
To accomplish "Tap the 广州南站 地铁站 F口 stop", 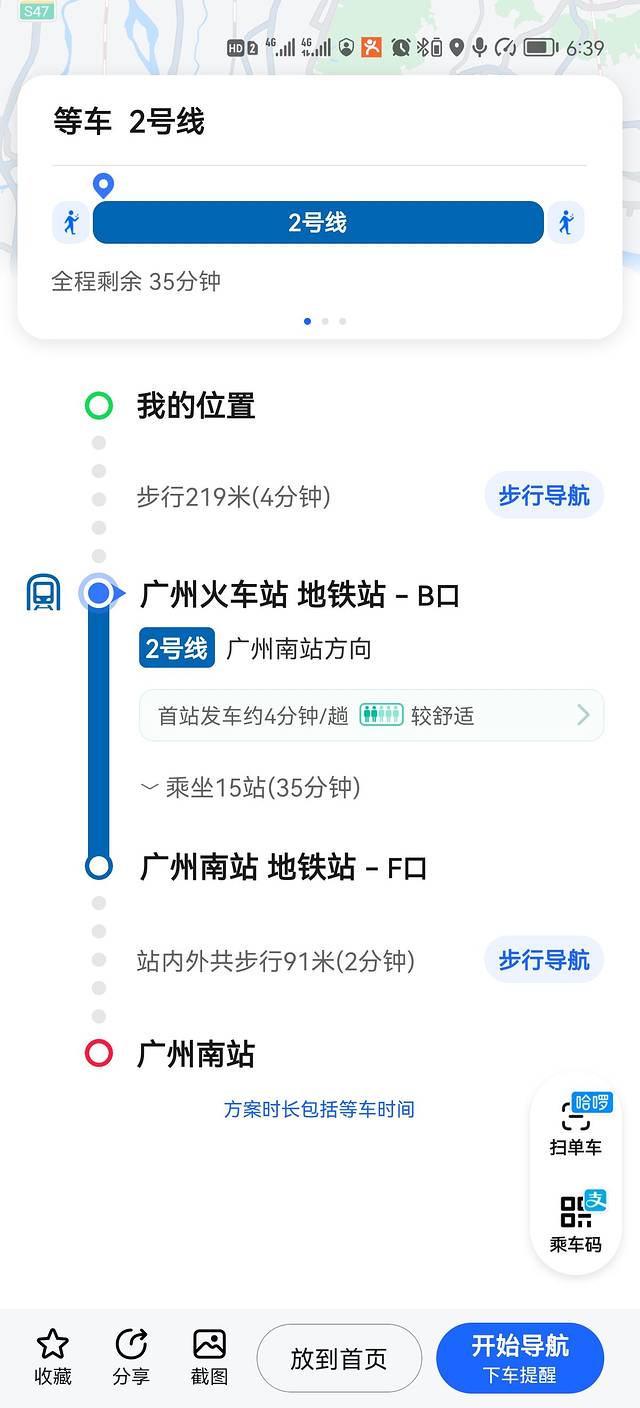I will (283, 867).
